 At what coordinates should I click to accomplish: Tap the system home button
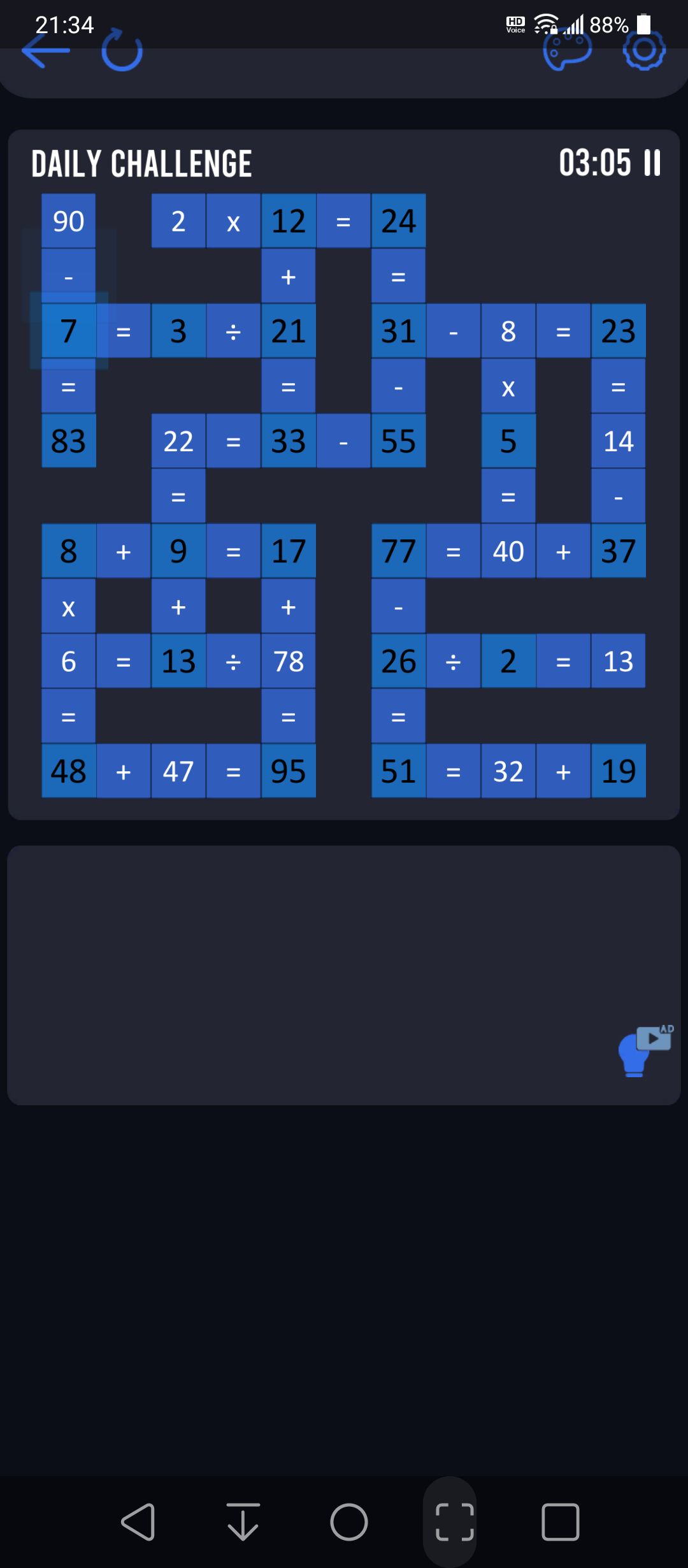click(x=348, y=1522)
